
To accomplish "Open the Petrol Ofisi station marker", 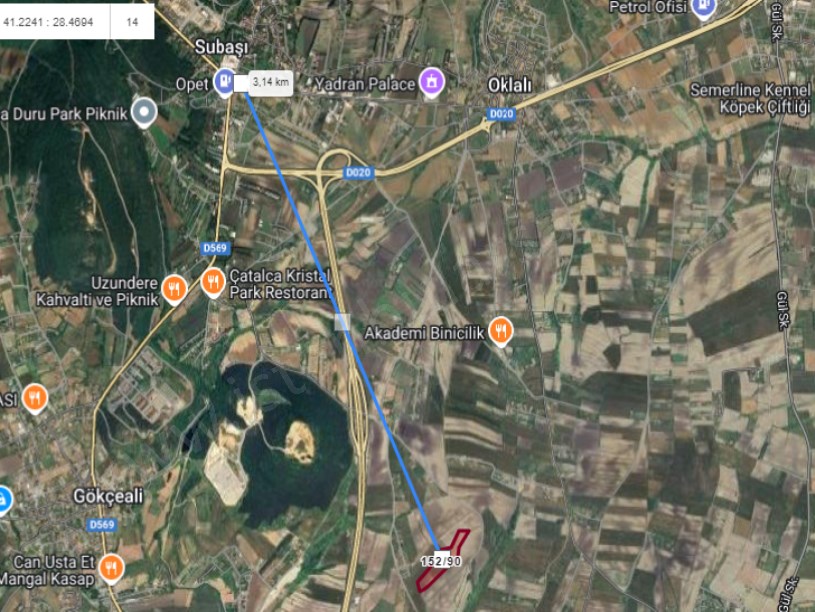I will point(704,7).
